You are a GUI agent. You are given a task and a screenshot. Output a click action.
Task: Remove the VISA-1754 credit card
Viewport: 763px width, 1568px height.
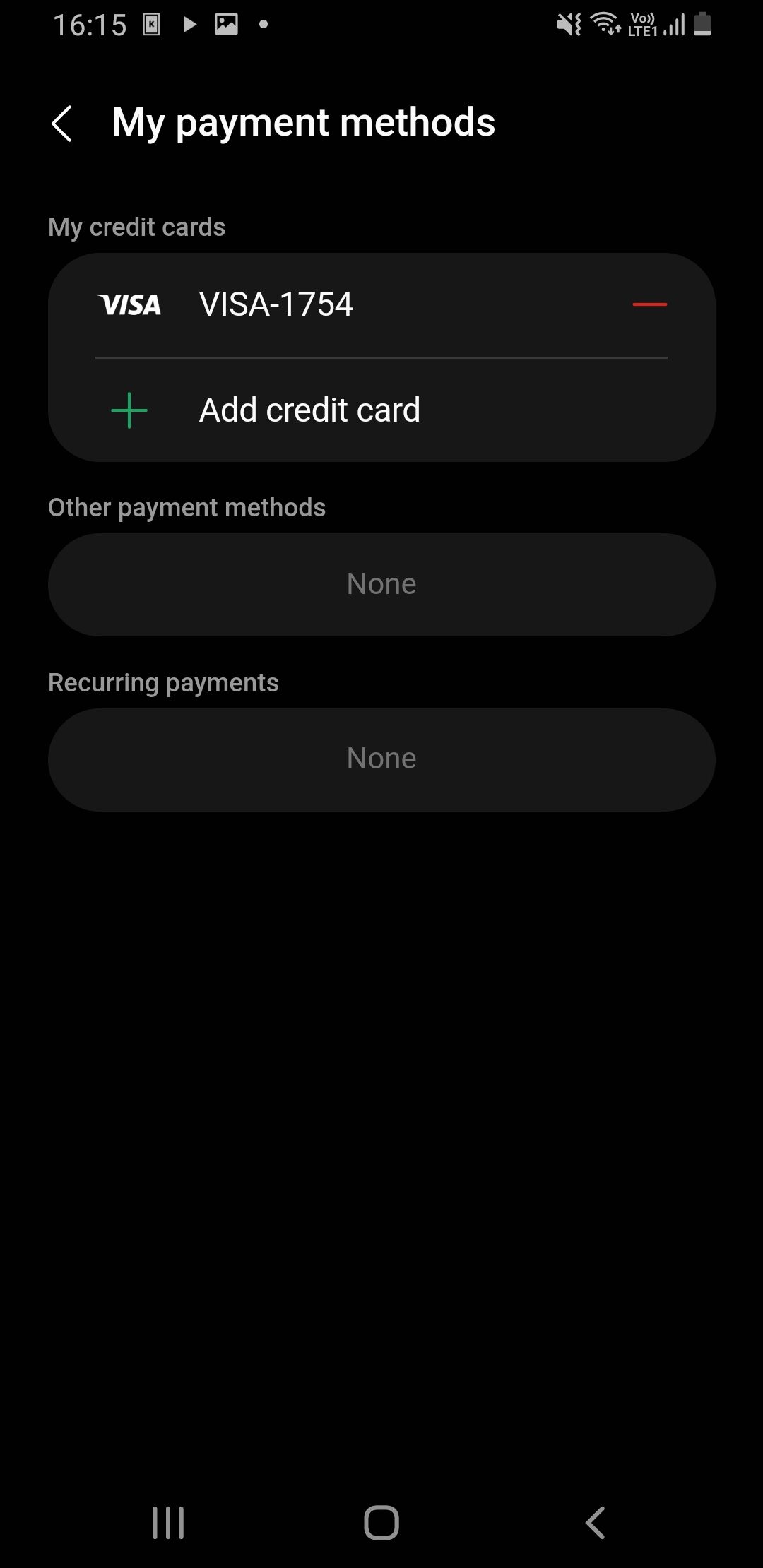click(649, 305)
